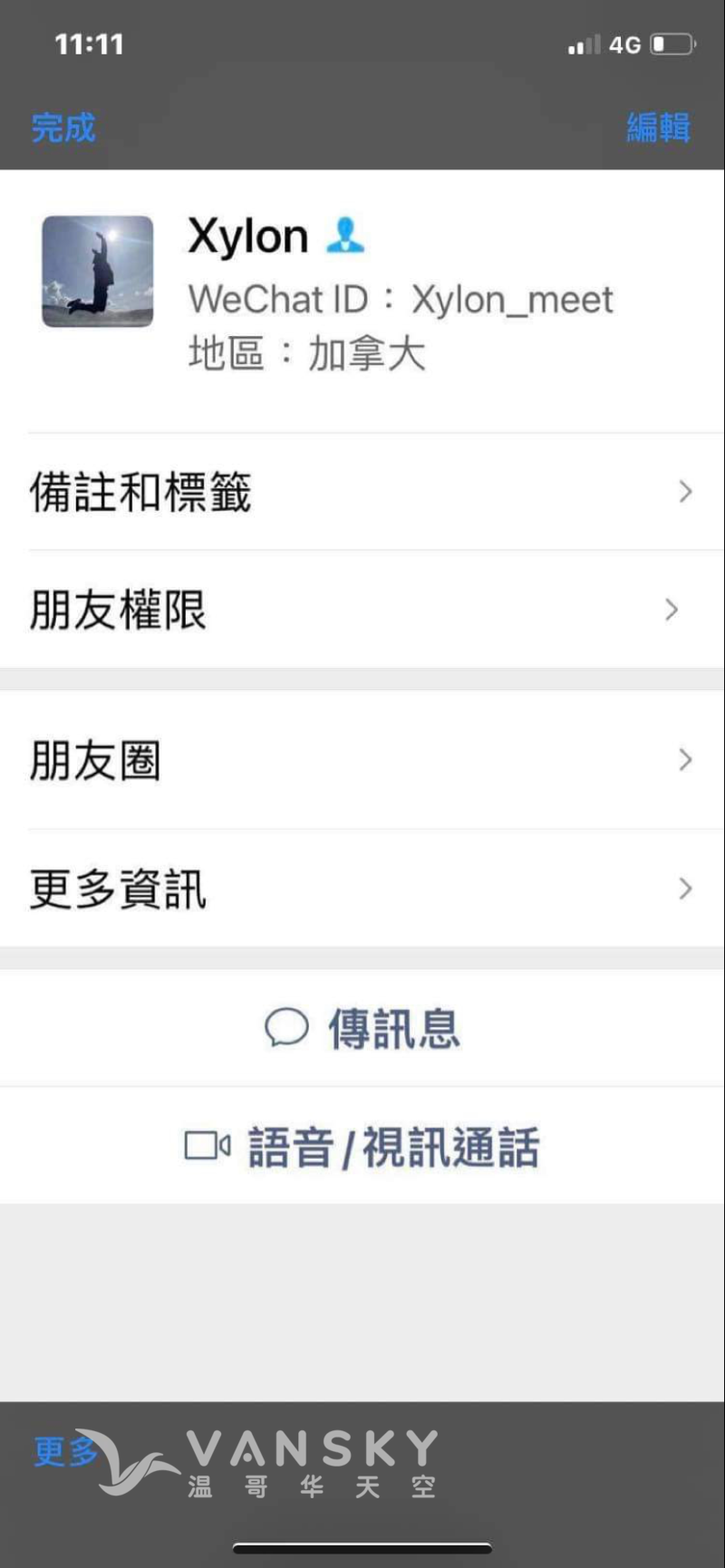Open 備註和標籤 settings row
The width and height of the screenshot is (725, 1568).
pos(362,492)
